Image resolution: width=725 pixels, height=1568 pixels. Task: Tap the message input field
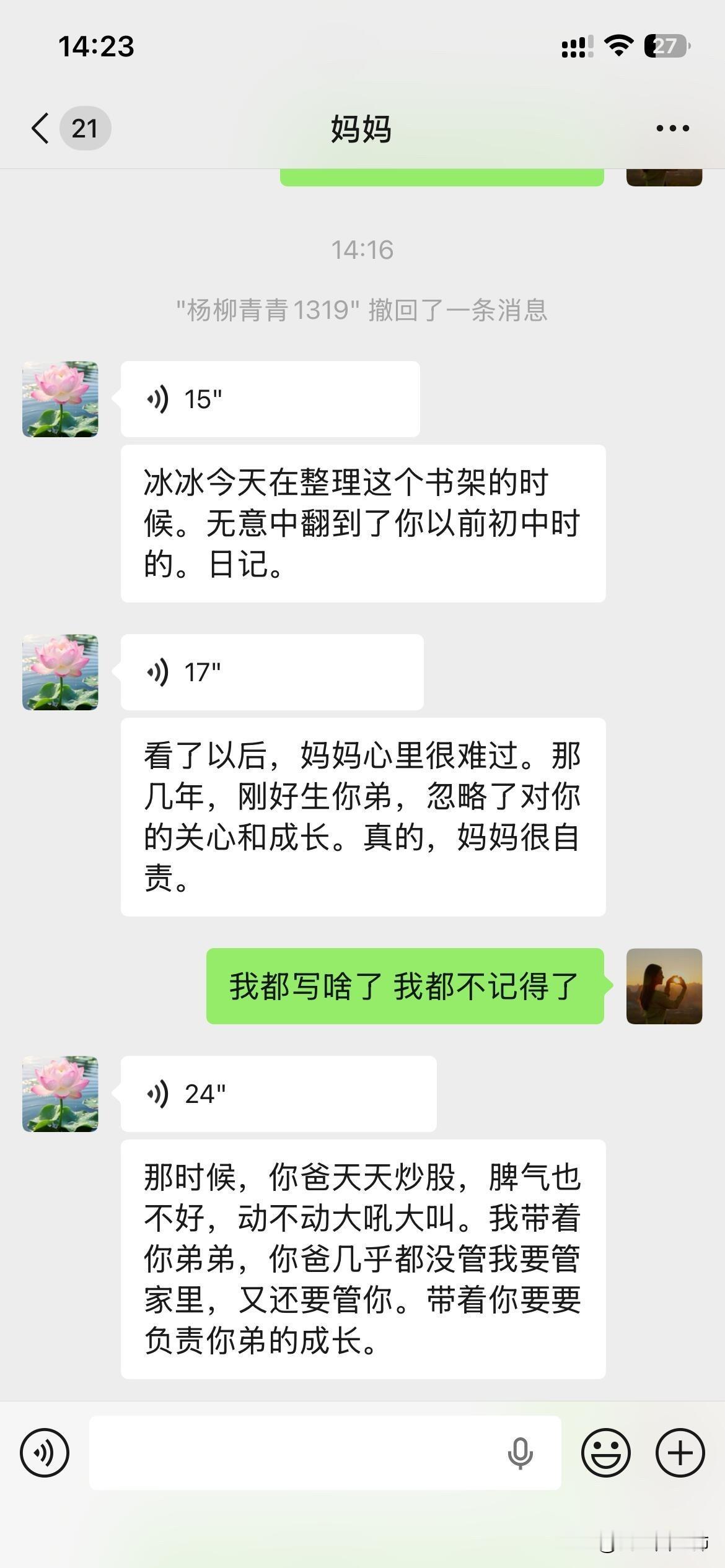310,1452
